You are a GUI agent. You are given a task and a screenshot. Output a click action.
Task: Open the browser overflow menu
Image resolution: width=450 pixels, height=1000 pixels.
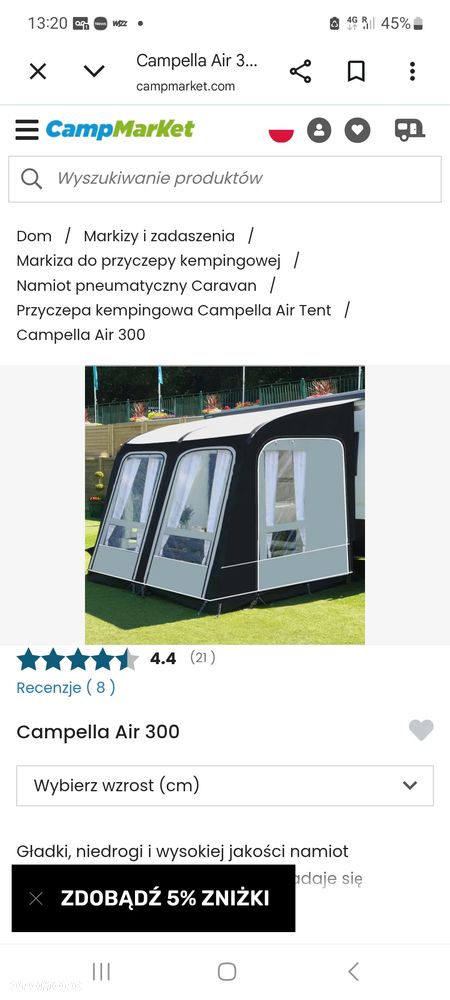pyautogui.click(x=412, y=71)
